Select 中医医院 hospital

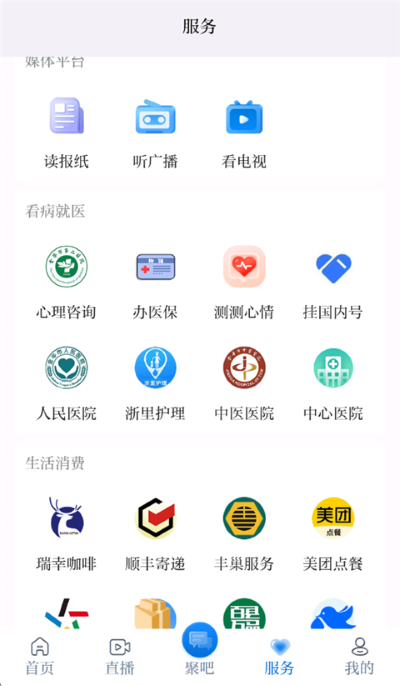tap(244, 384)
